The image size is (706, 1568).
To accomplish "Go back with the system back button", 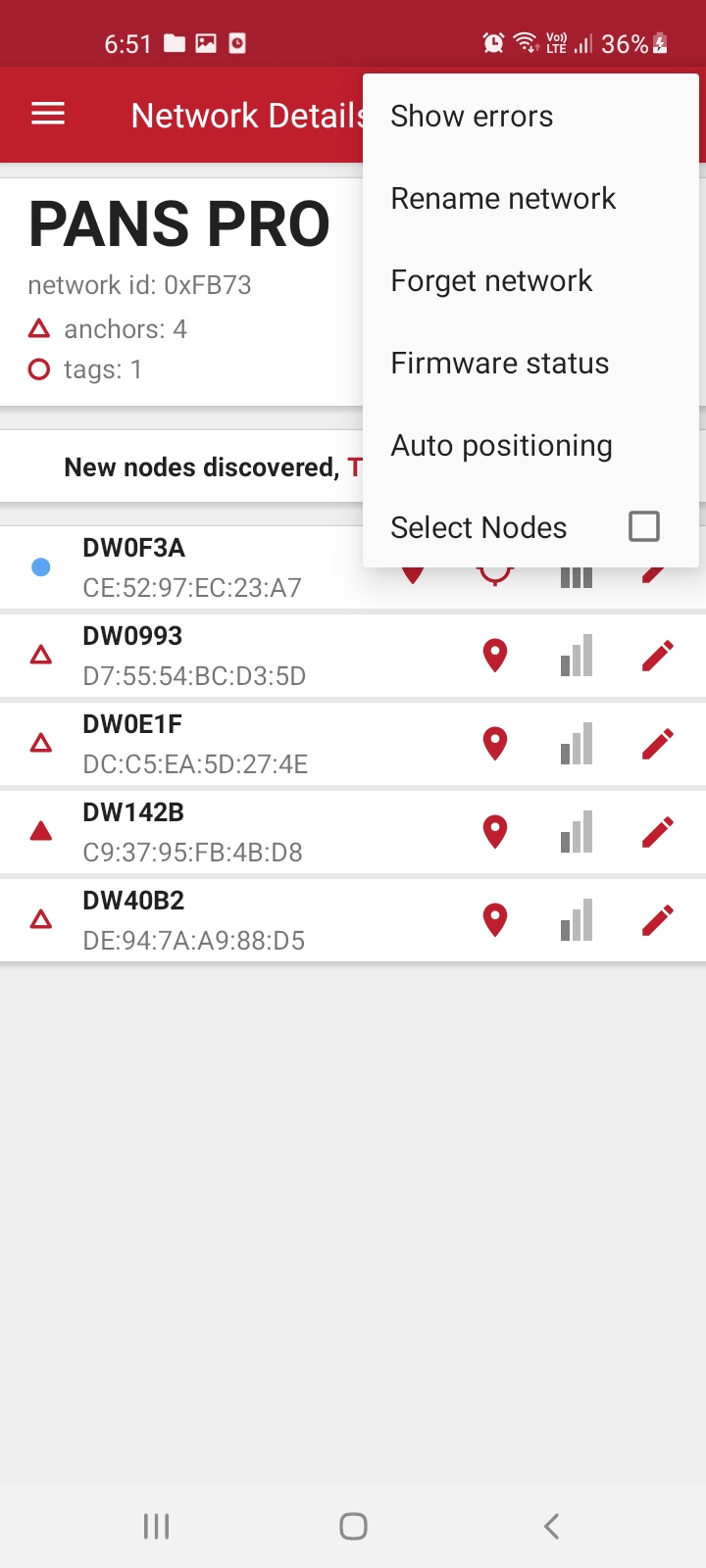I will click(551, 1526).
